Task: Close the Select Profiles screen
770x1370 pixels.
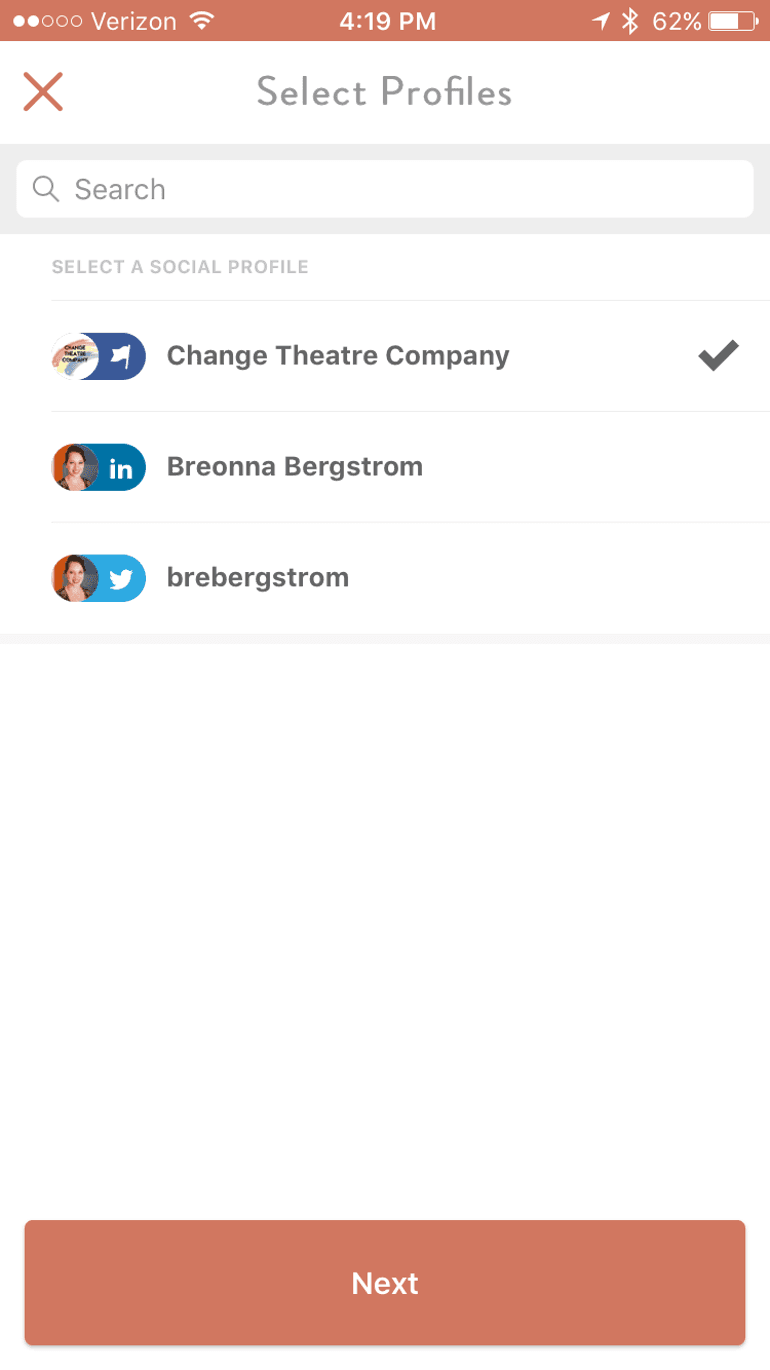Action: [x=43, y=92]
